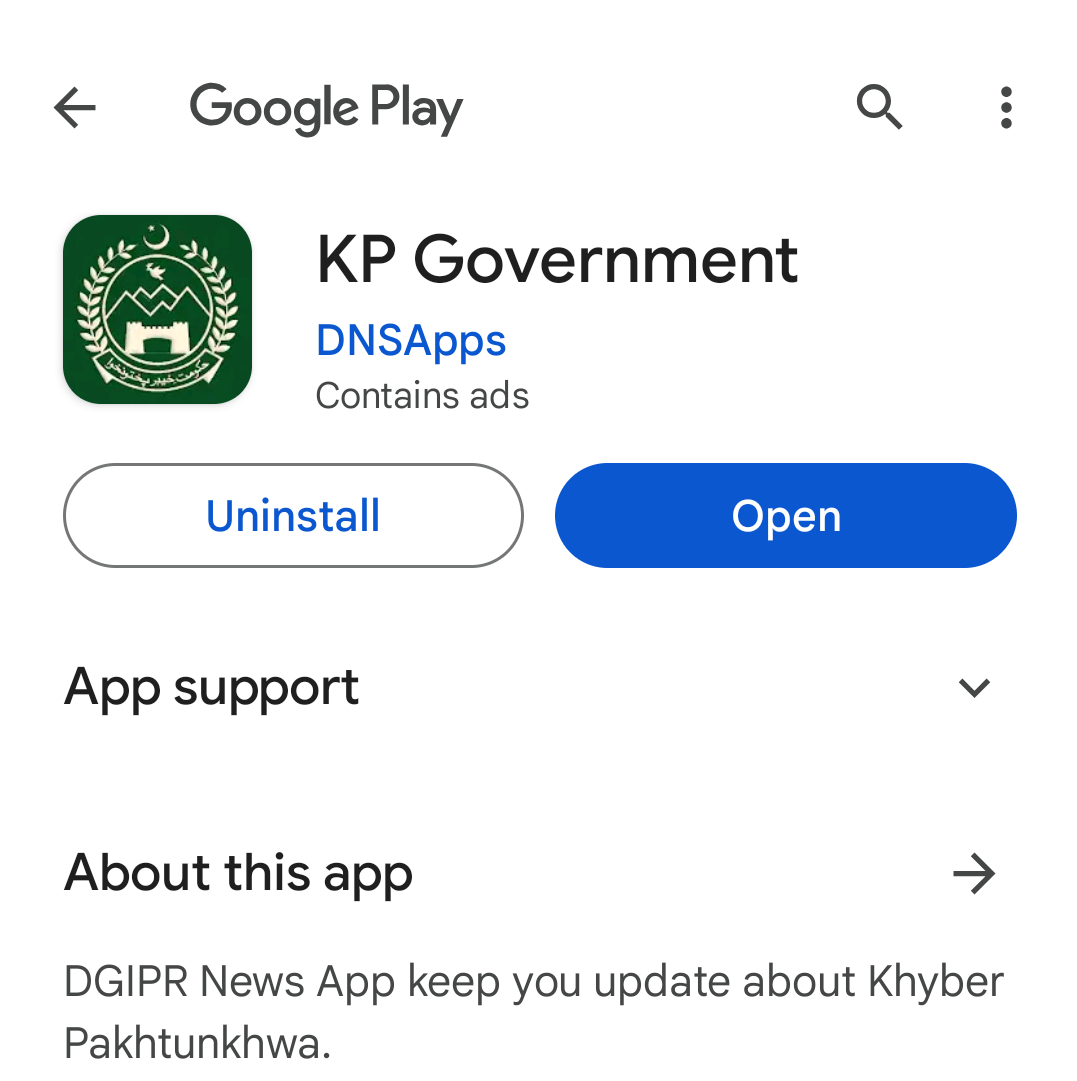
Task: Visit the DNSApps developer page
Action: 410,340
